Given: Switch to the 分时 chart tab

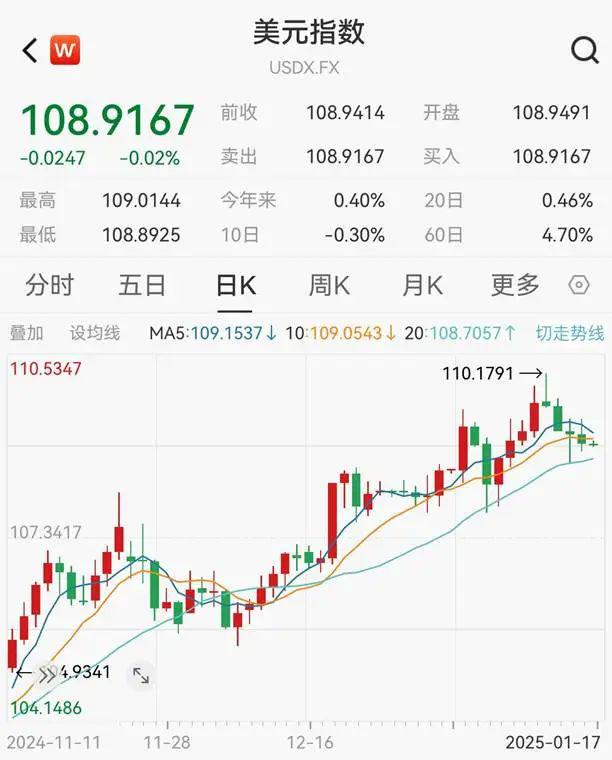Looking at the screenshot, I should pos(49,285).
